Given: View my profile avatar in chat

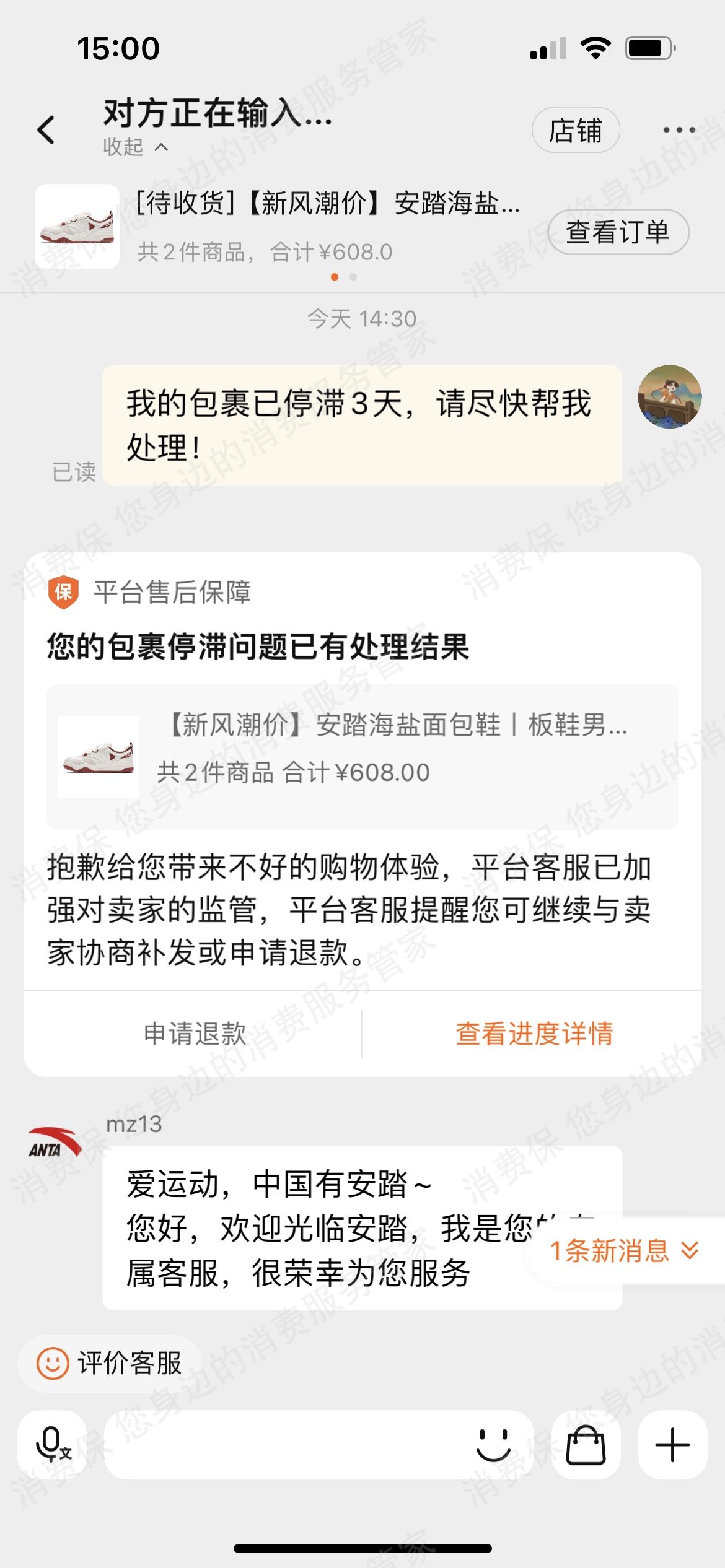Looking at the screenshot, I should click(669, 397).
